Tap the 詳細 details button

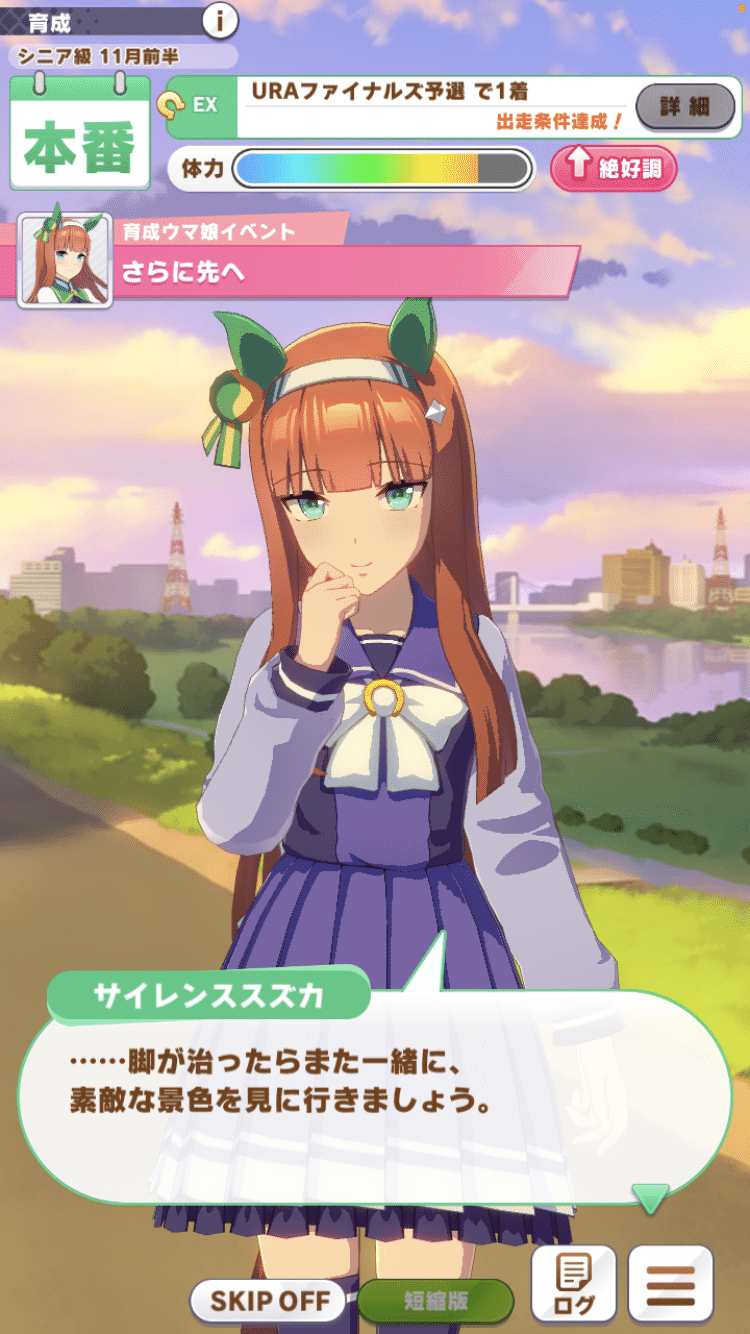(x=685, y=107)
